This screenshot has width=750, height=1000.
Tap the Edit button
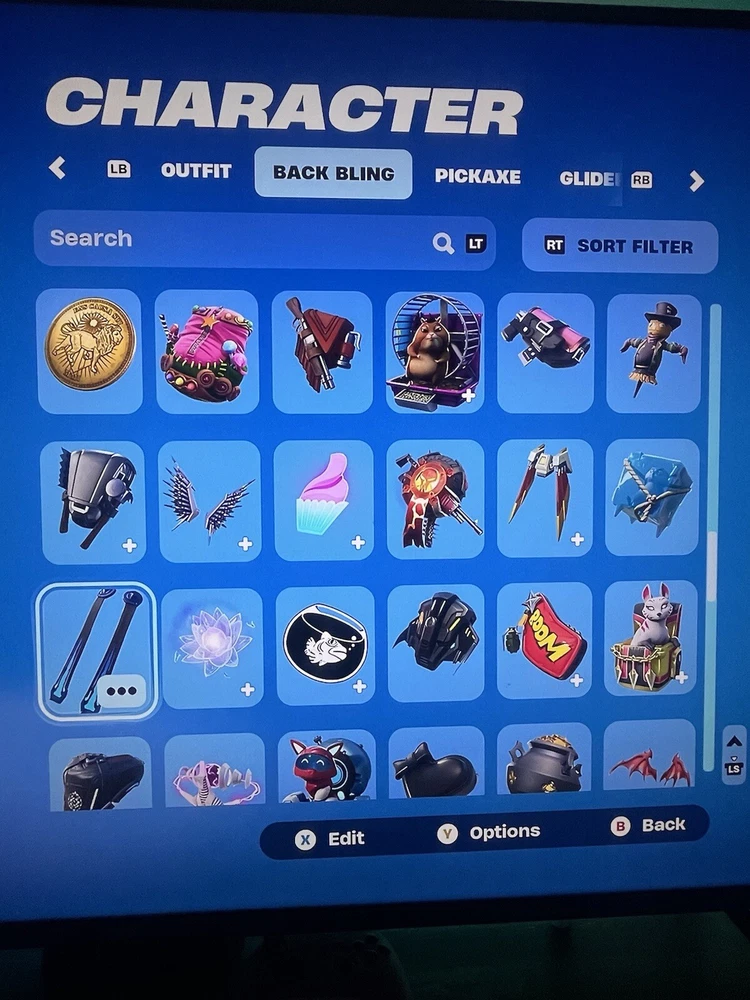coord(331,838)
